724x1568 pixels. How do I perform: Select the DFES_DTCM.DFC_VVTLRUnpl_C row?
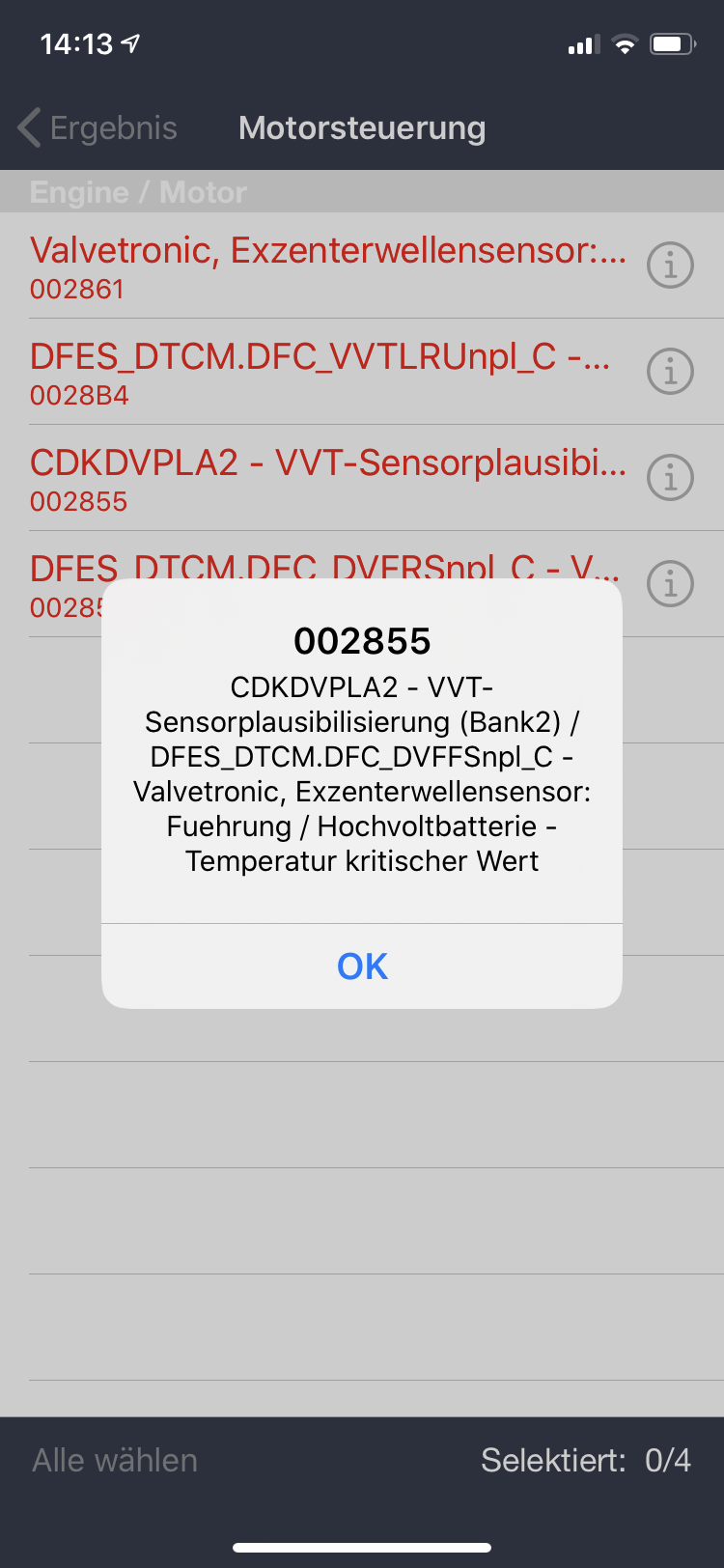pos(319,371)
